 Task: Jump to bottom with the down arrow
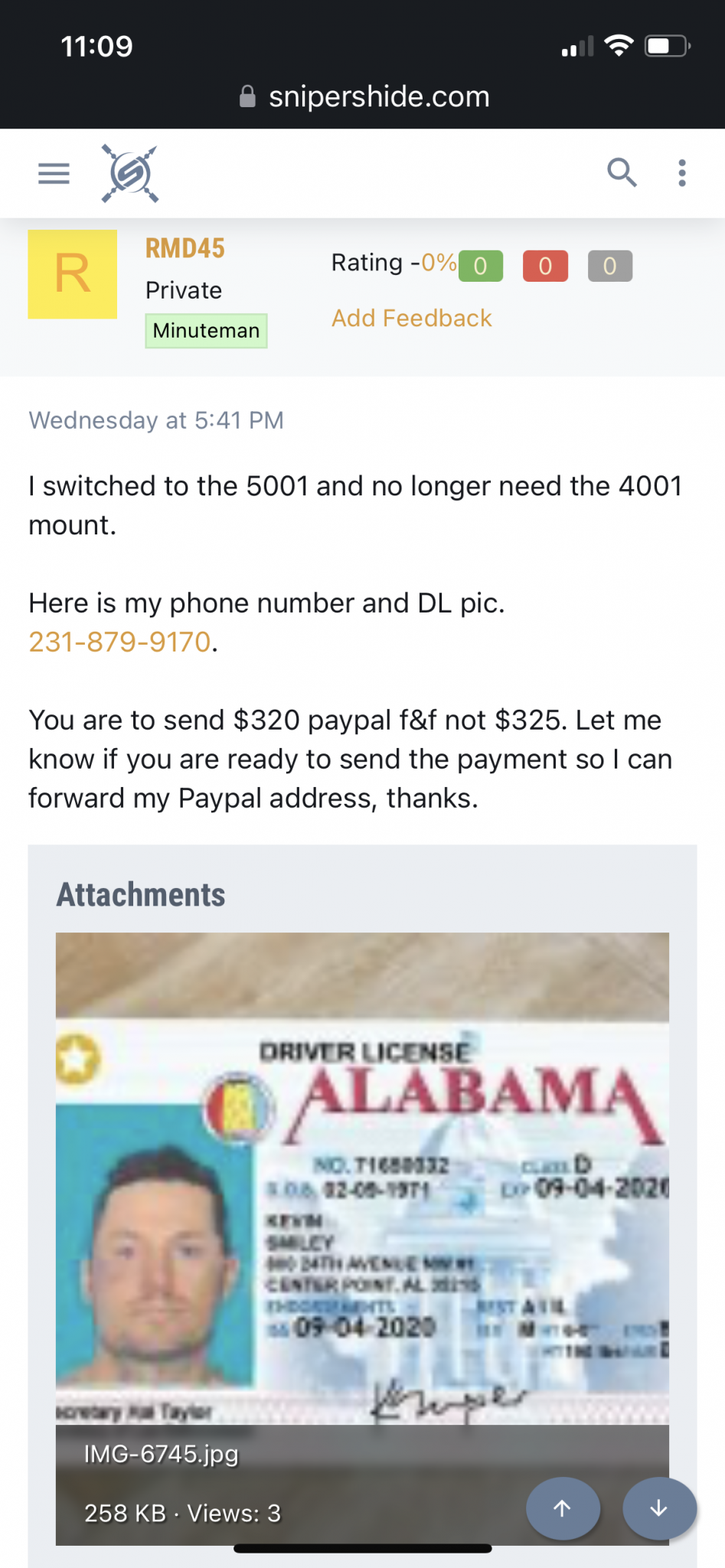coord(659,1508)
